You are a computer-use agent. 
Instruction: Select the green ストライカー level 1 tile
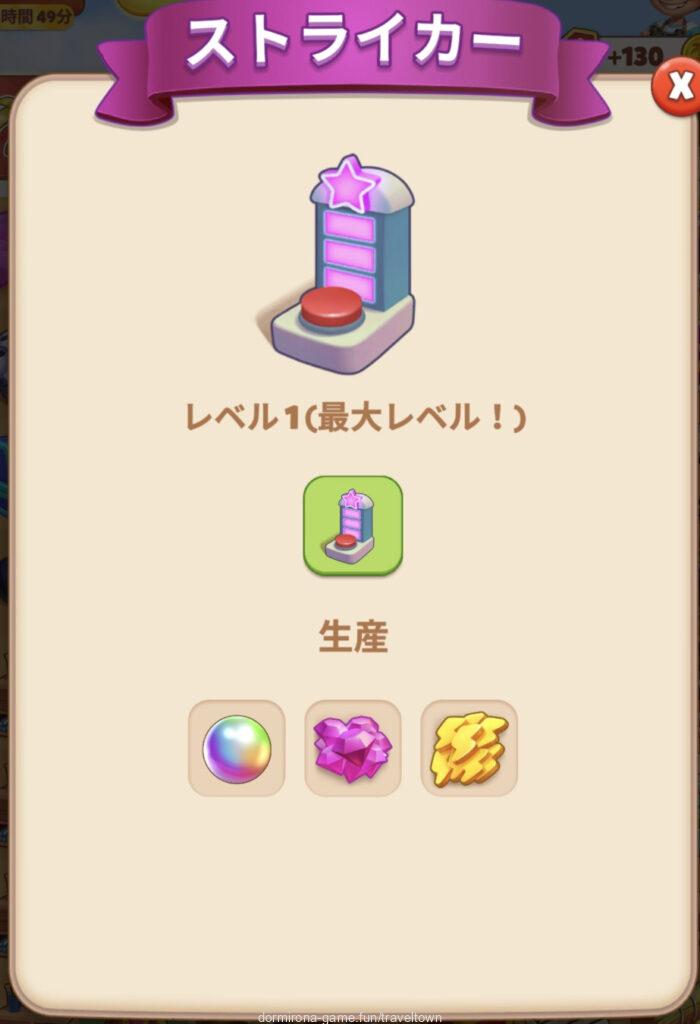(352, 526)
